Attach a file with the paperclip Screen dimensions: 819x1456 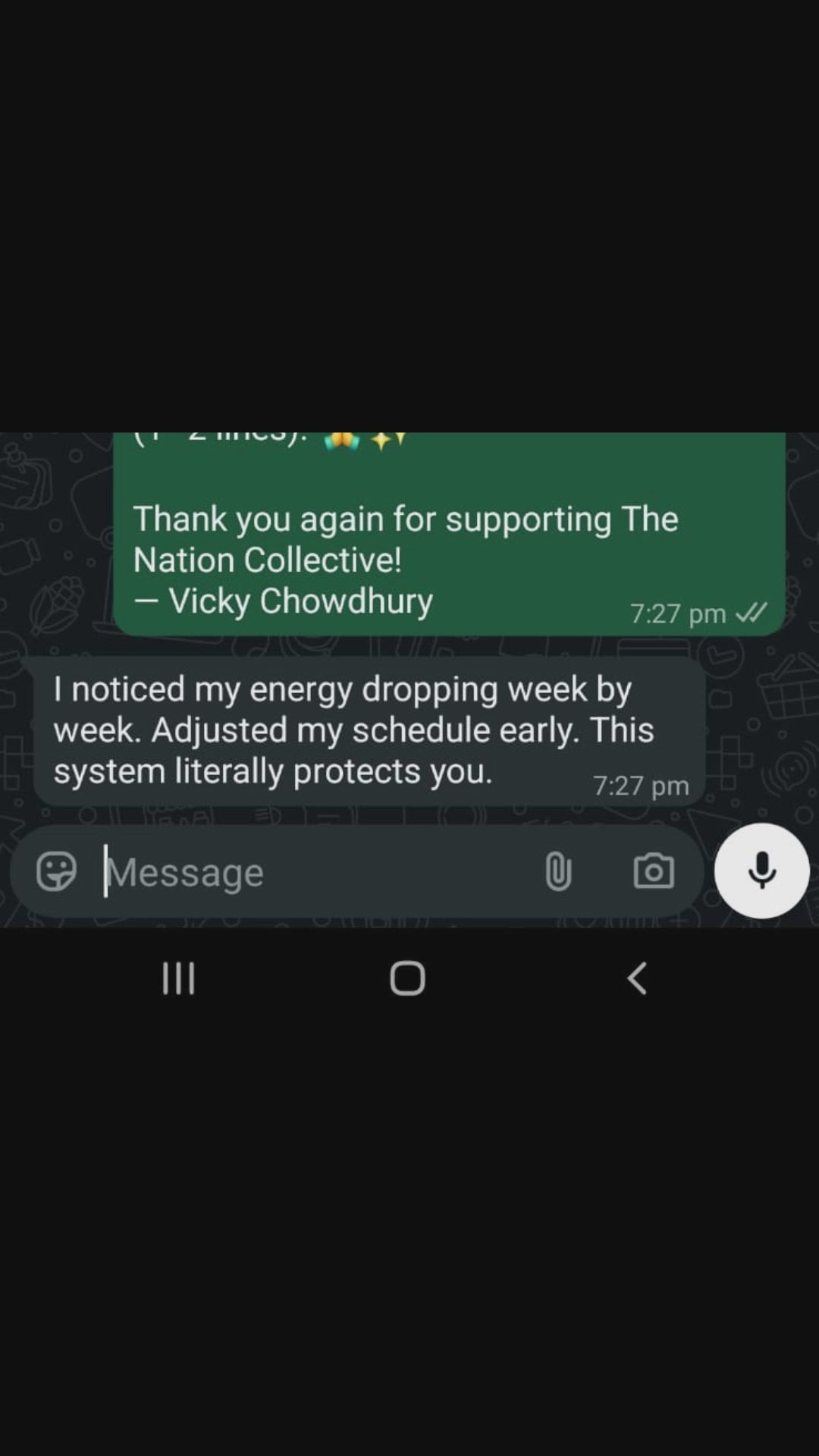[x=558, y=871]
